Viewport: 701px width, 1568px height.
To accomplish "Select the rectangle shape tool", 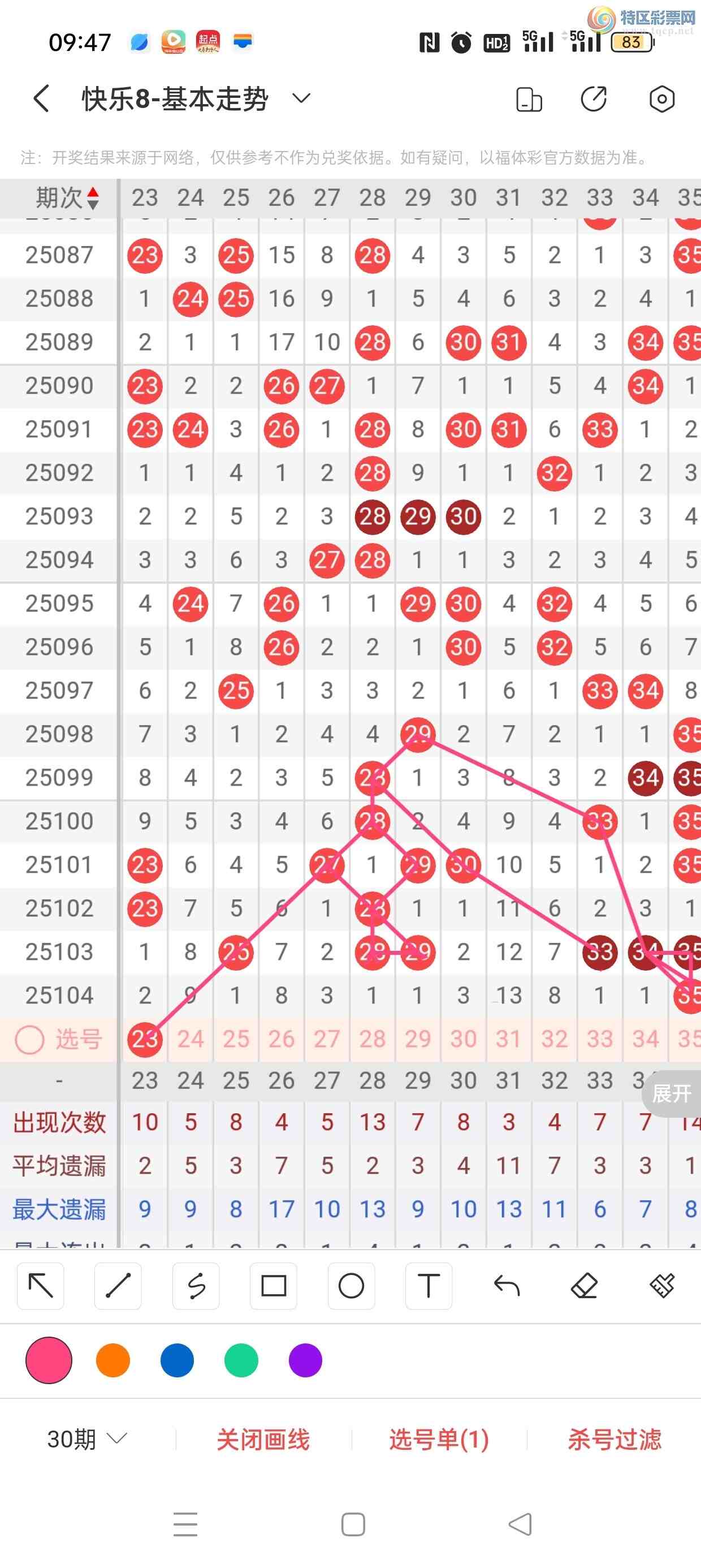I will tap(274, 1286).
